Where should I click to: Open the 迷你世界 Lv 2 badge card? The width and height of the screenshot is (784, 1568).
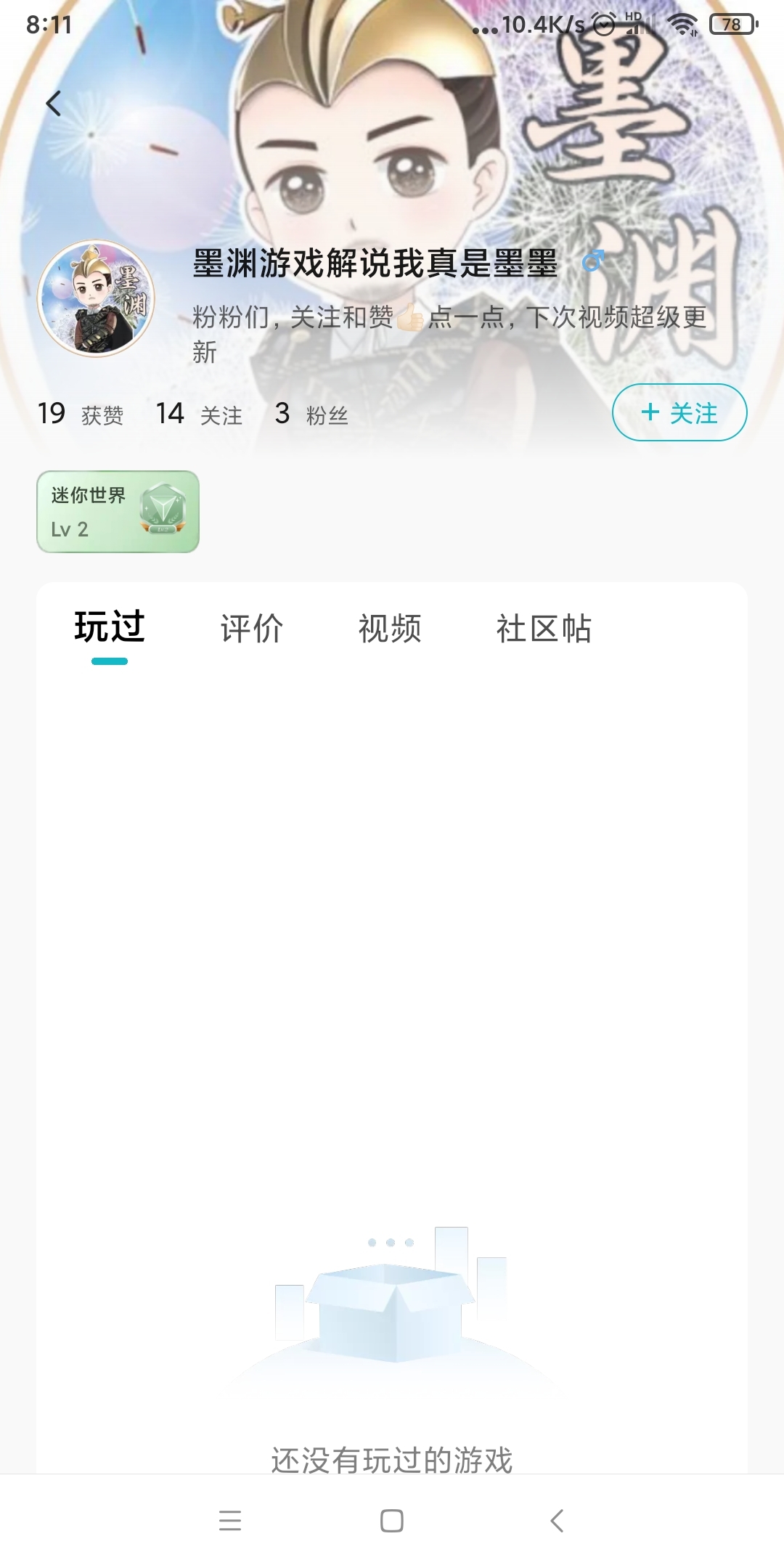(118, 512)
